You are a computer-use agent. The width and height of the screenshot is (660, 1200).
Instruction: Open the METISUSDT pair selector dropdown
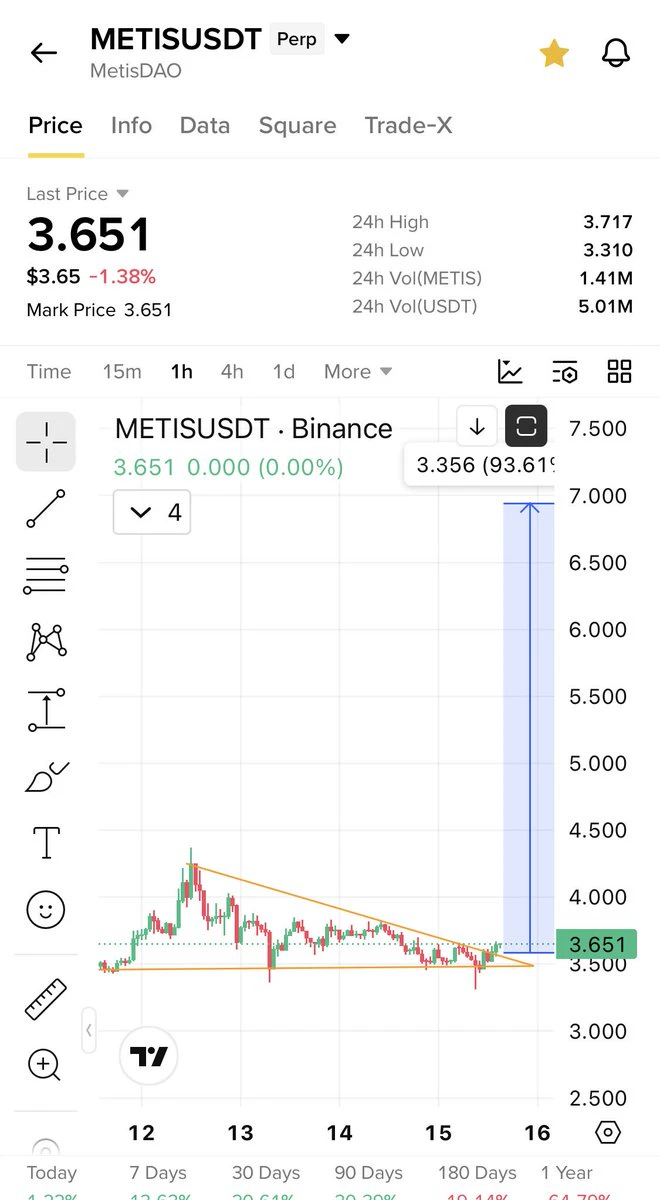pos(342,40)
